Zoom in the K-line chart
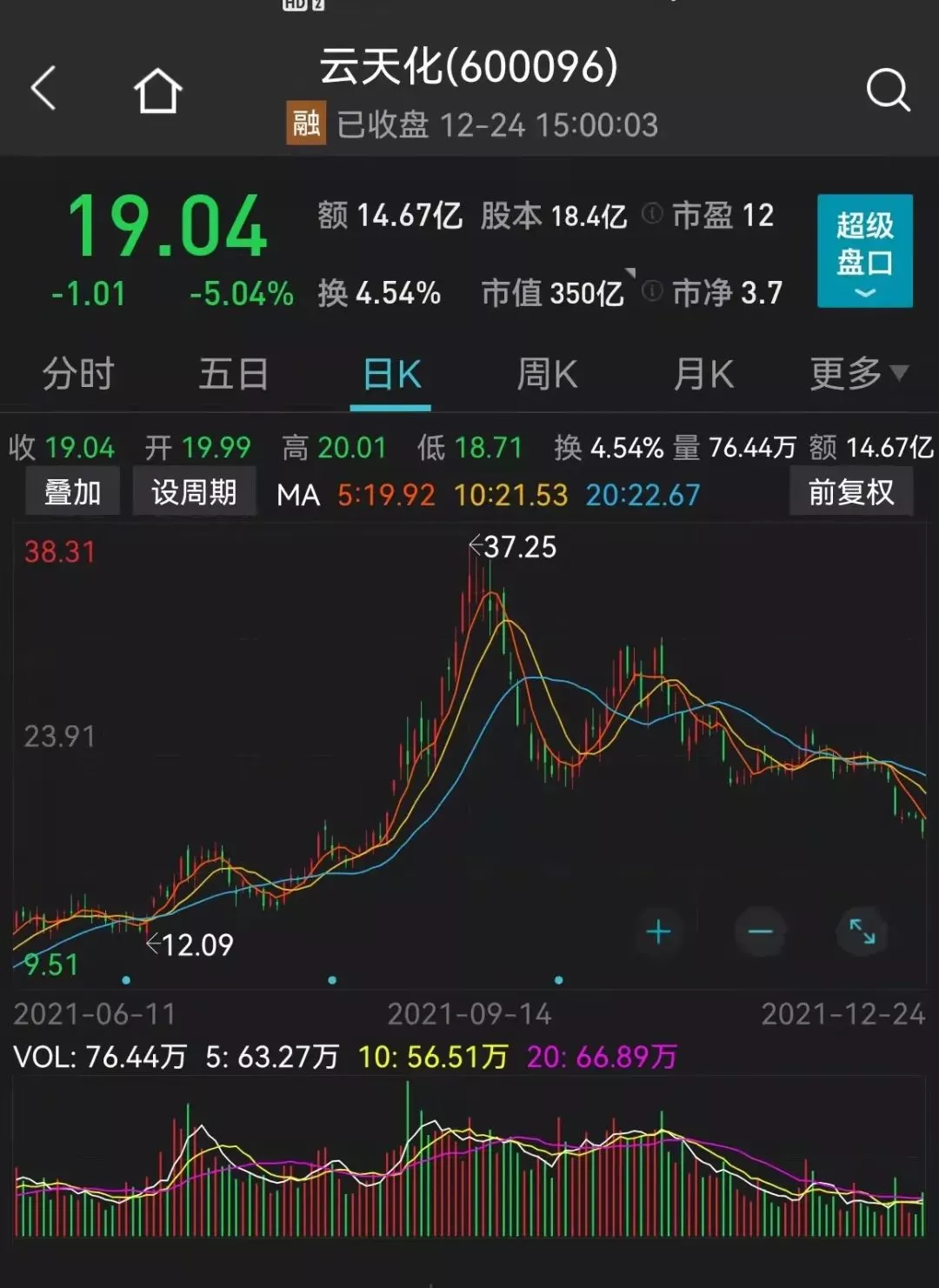Image resolution: width=939 pixels, height=1288 pixels. click(659, 932)
